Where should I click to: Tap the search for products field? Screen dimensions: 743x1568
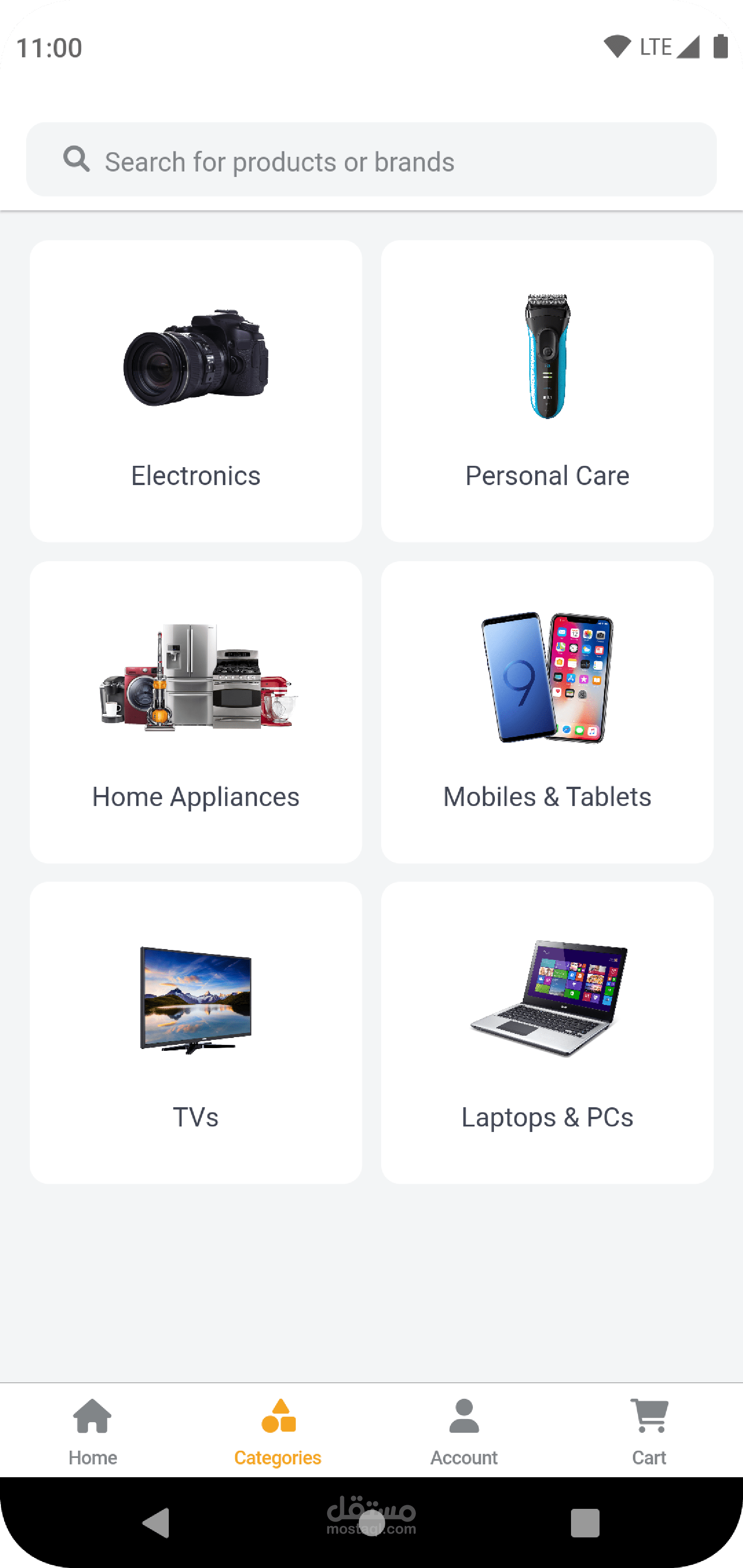371,160
